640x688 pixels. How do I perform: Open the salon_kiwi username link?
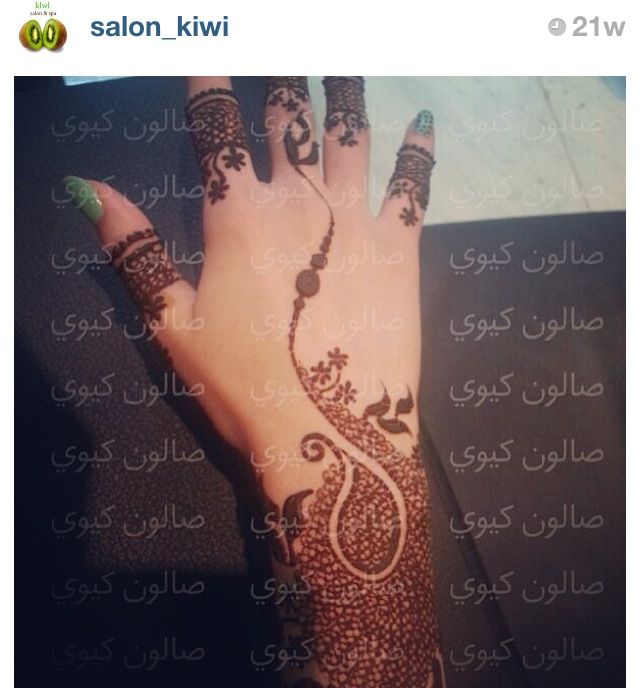point(159,27)
